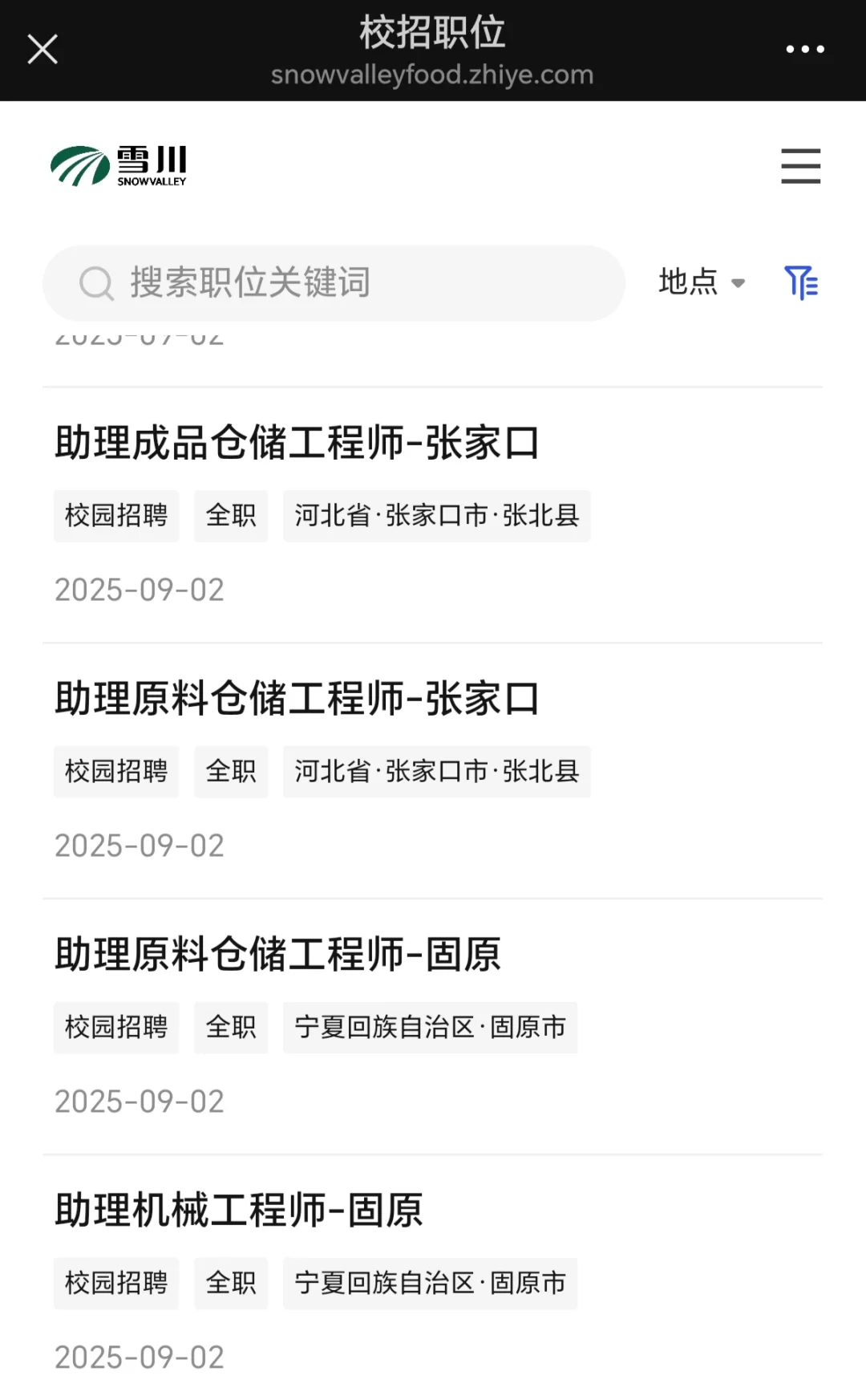Open the hamburger navigation menu
The image size is (866, 1400).
(x=800, y=166)
